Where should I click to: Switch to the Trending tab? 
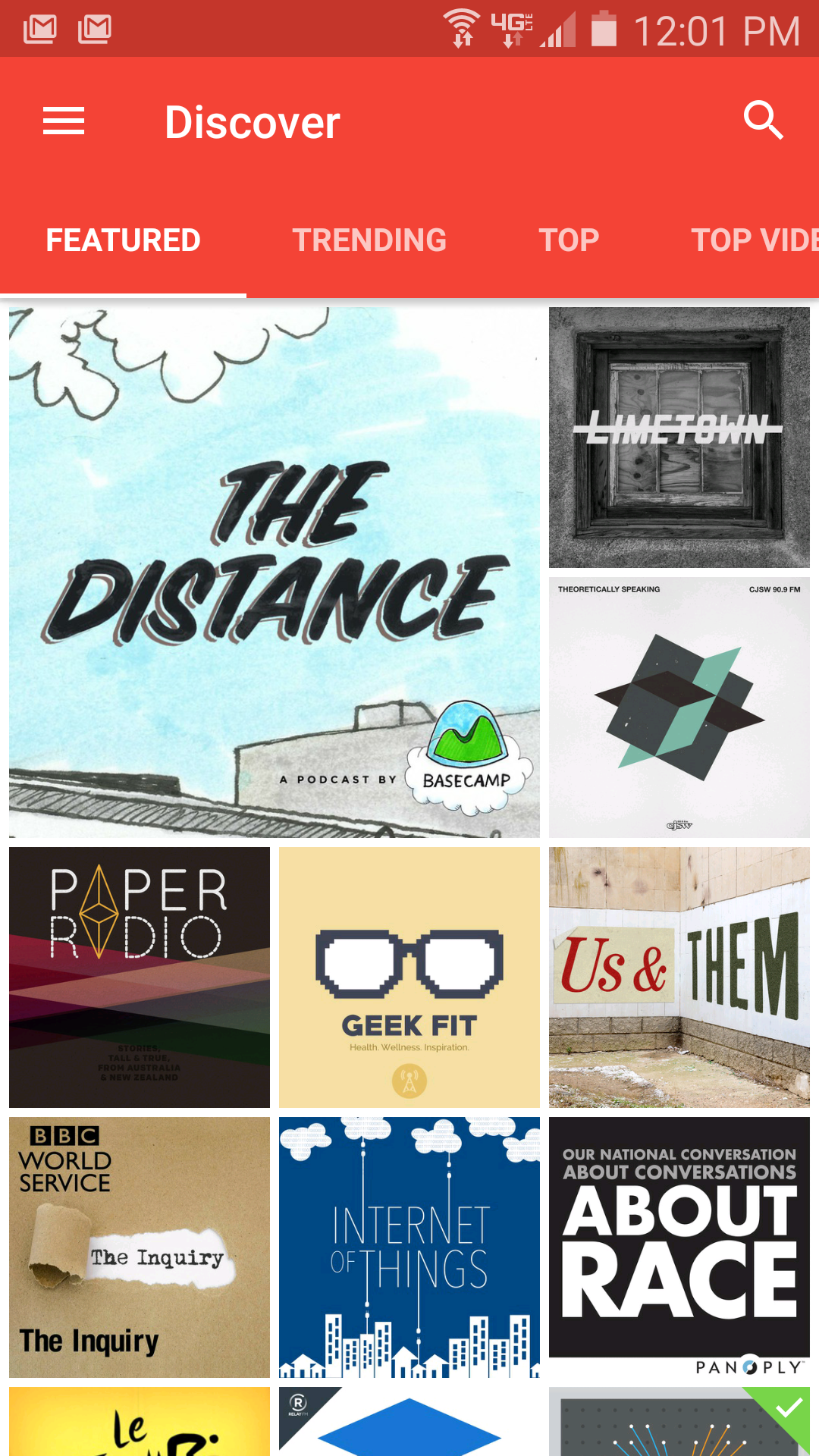pyautogui.click(x=369, y=240)
